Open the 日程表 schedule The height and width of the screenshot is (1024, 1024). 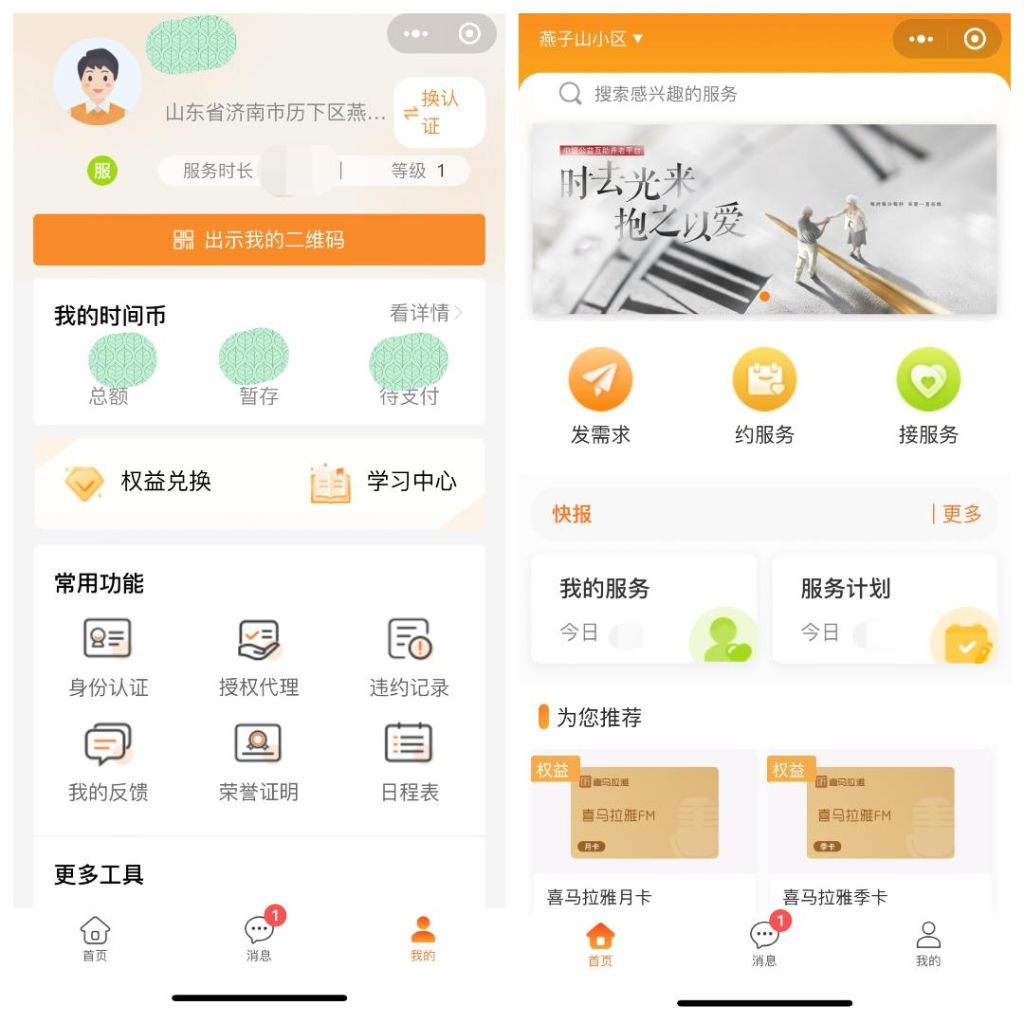coord(409,761)
